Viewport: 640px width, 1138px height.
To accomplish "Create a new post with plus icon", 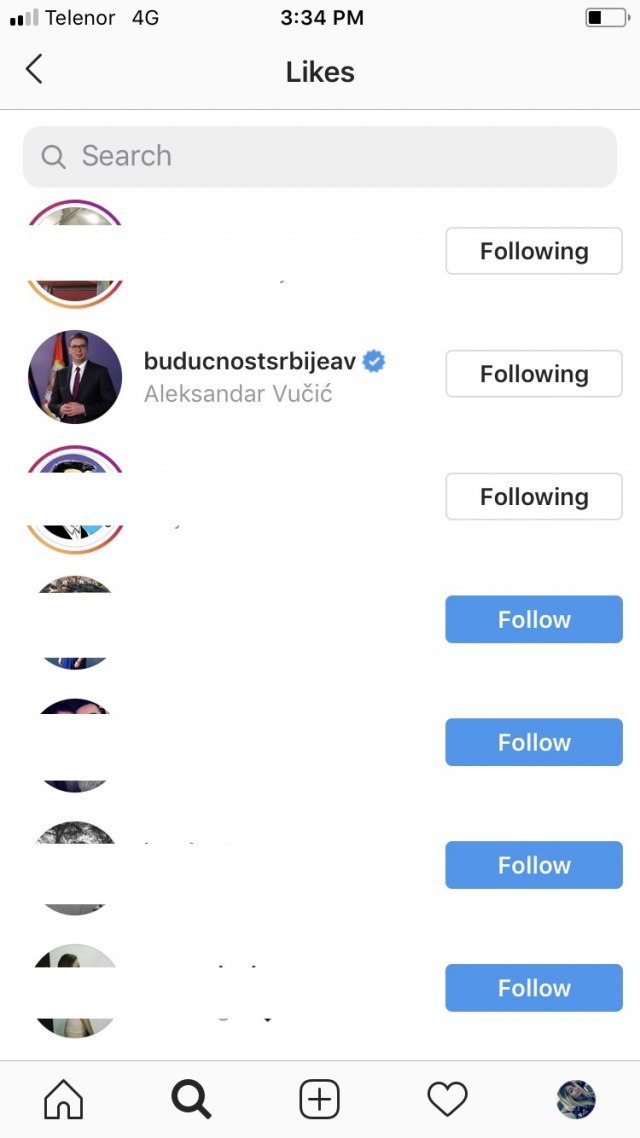I will click(x=320, y=1100).
